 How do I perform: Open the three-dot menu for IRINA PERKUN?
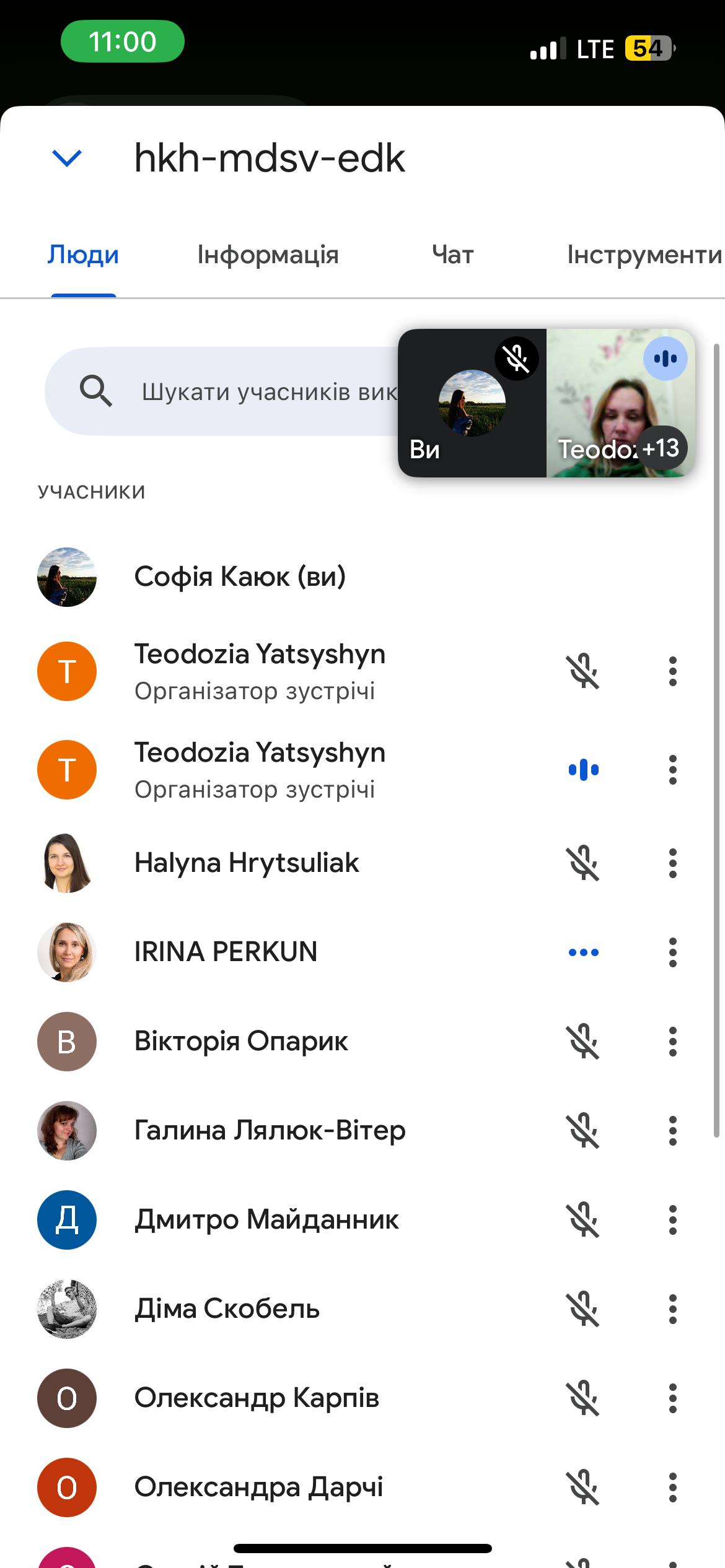(x=672, y=952)
